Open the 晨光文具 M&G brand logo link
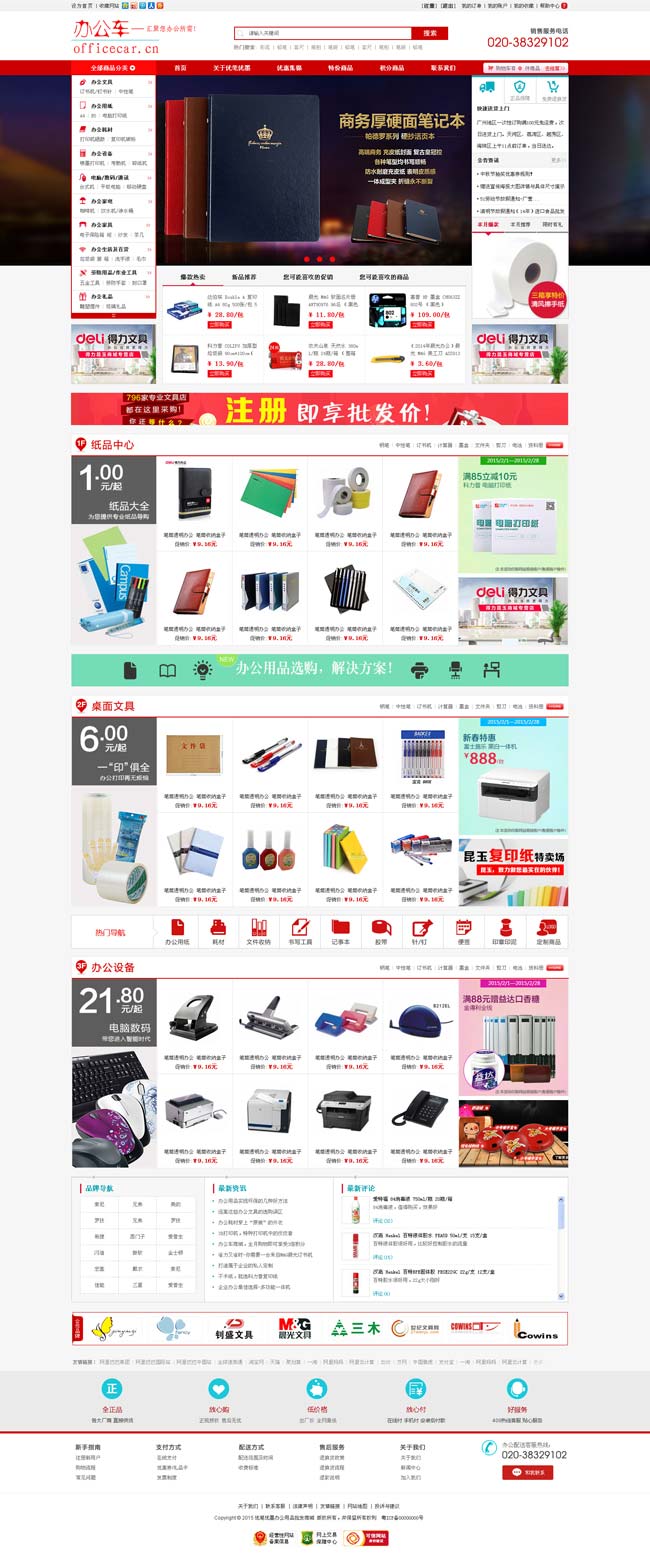The height and width of the screenshot is (1555, 650). [x=295, y=1328]
